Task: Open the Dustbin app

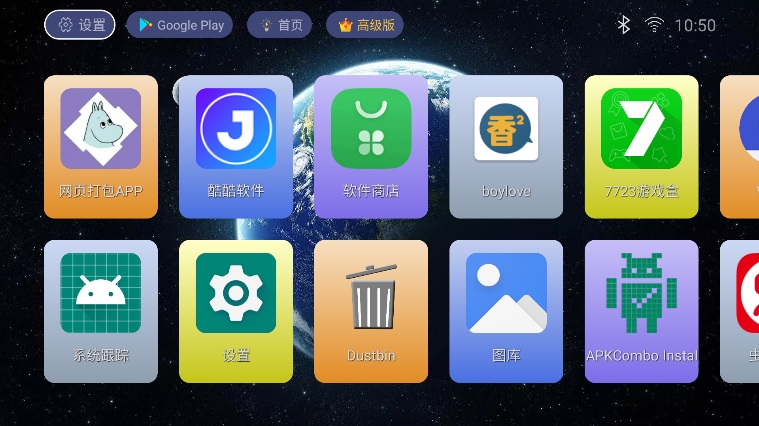Action: [x=371, y=311]
